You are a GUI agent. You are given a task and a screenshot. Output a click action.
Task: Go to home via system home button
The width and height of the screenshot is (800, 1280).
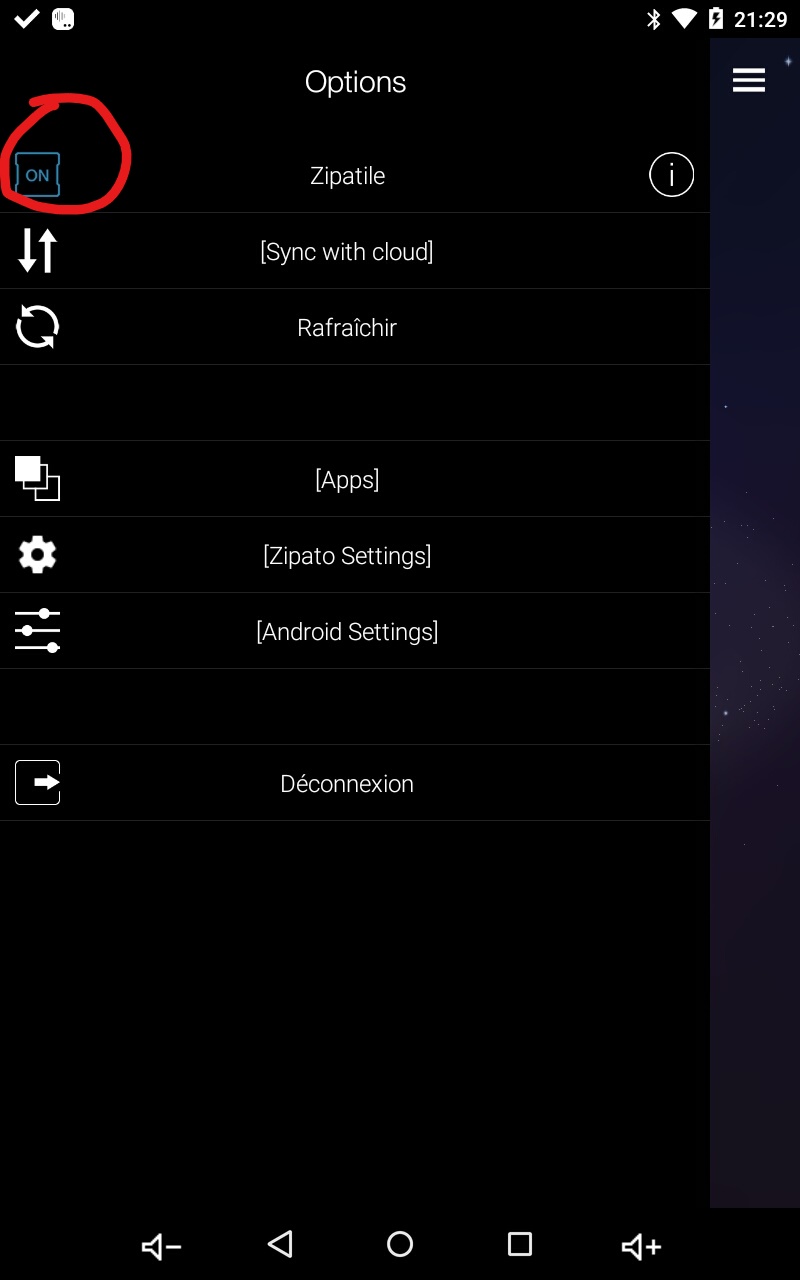tap(400, 1244)
